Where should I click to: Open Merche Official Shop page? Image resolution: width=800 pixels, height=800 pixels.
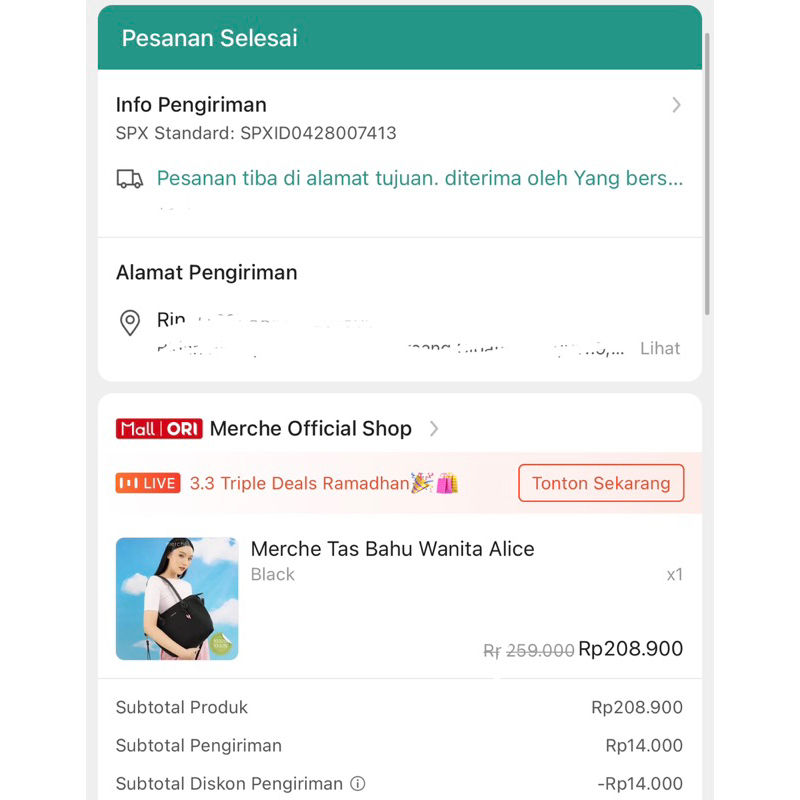click(310, 429)
